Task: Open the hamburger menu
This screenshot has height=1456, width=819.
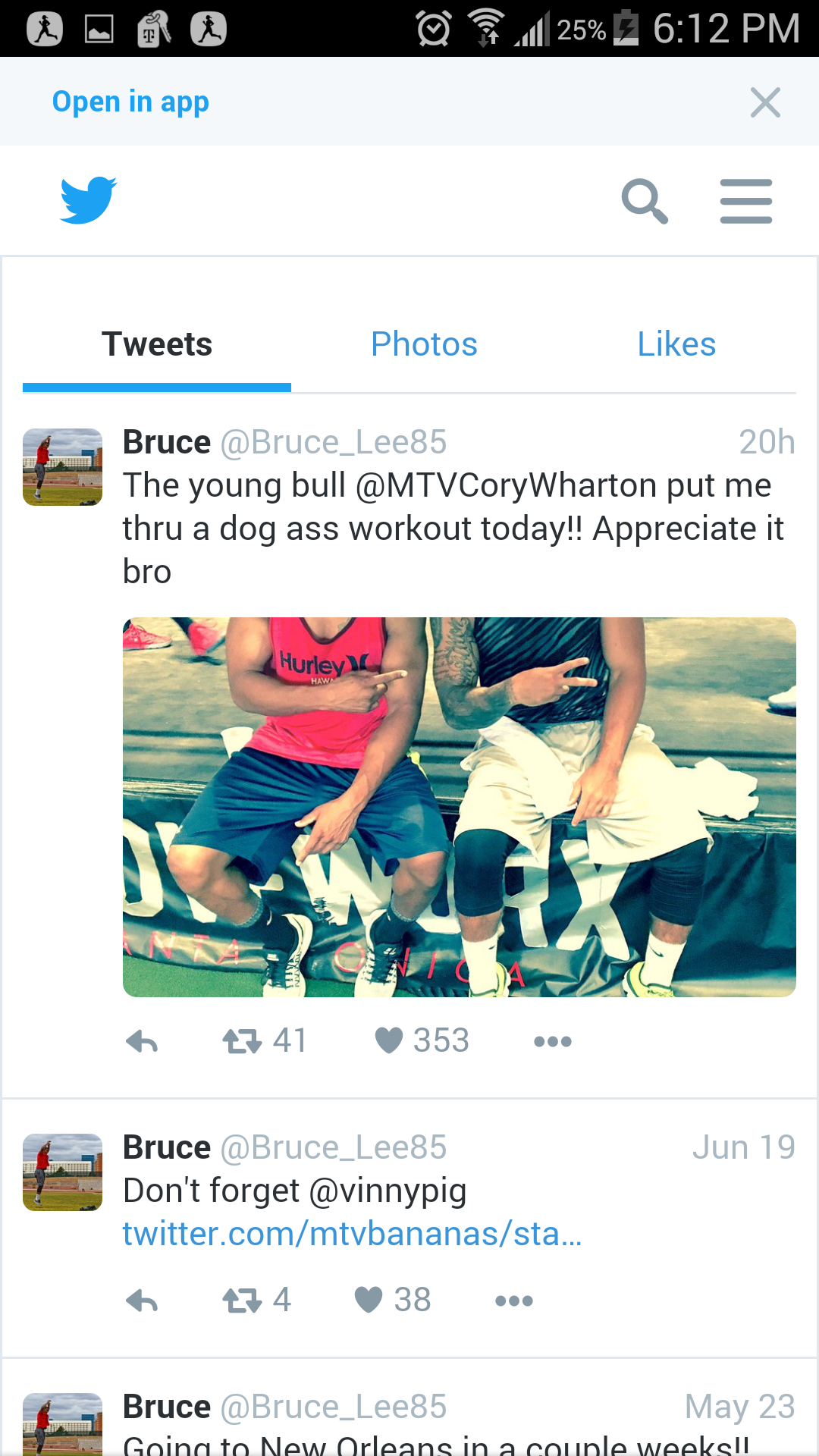Action: pyautogui.click(x=746, y=201)
